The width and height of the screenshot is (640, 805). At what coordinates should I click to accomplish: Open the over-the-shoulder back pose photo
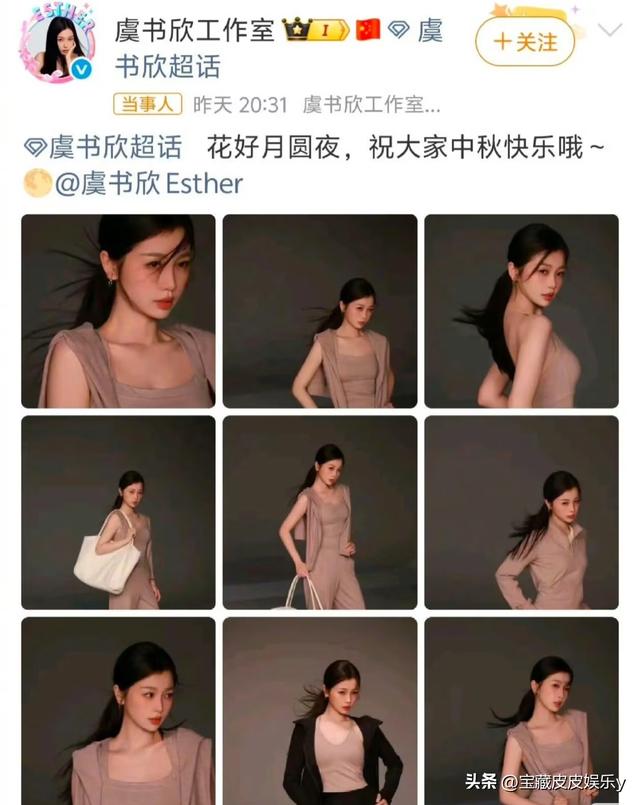[521, 311]
